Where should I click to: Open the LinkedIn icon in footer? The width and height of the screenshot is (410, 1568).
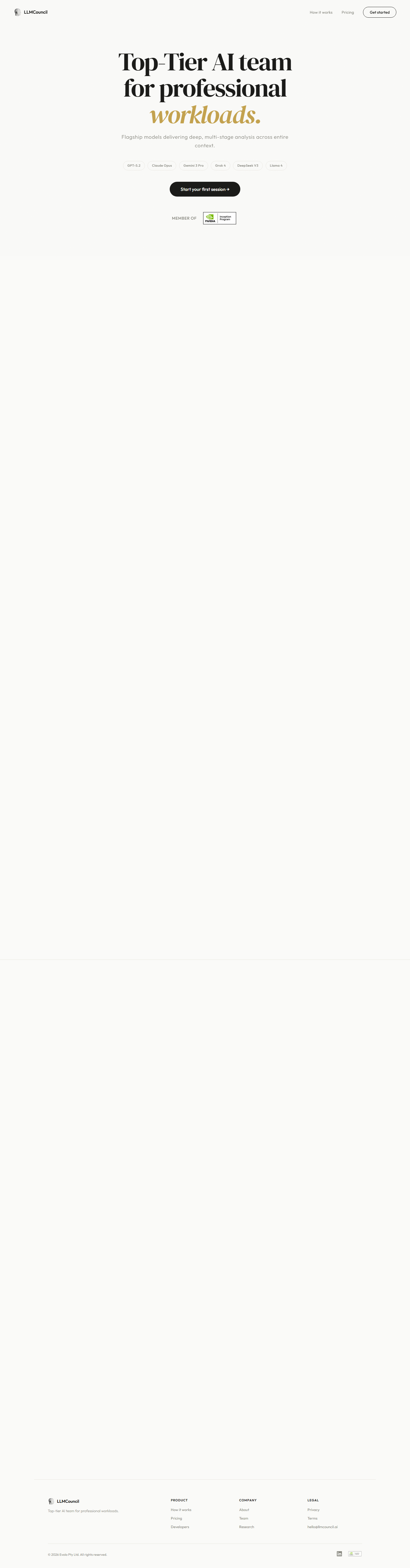339,1553
